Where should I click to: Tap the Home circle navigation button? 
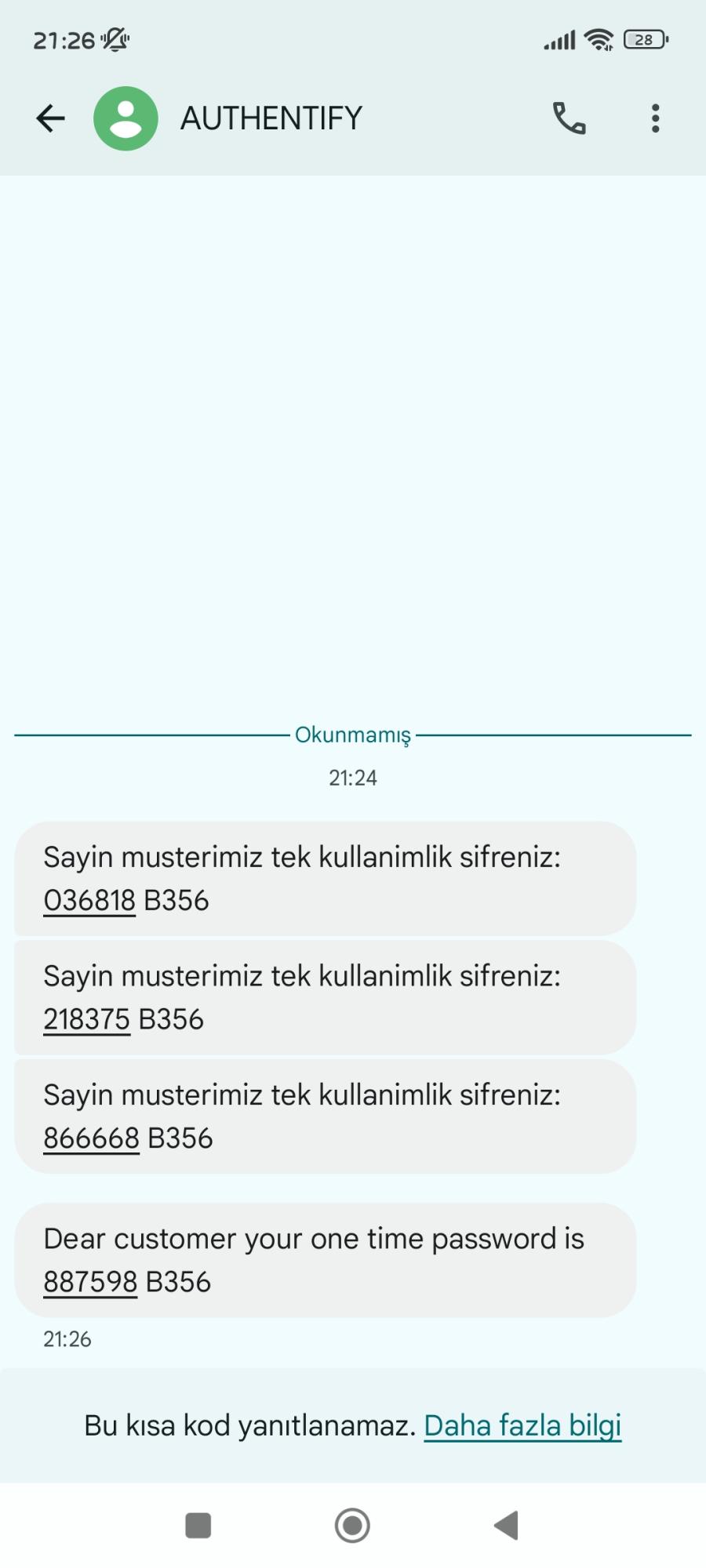click(352, 1524)
